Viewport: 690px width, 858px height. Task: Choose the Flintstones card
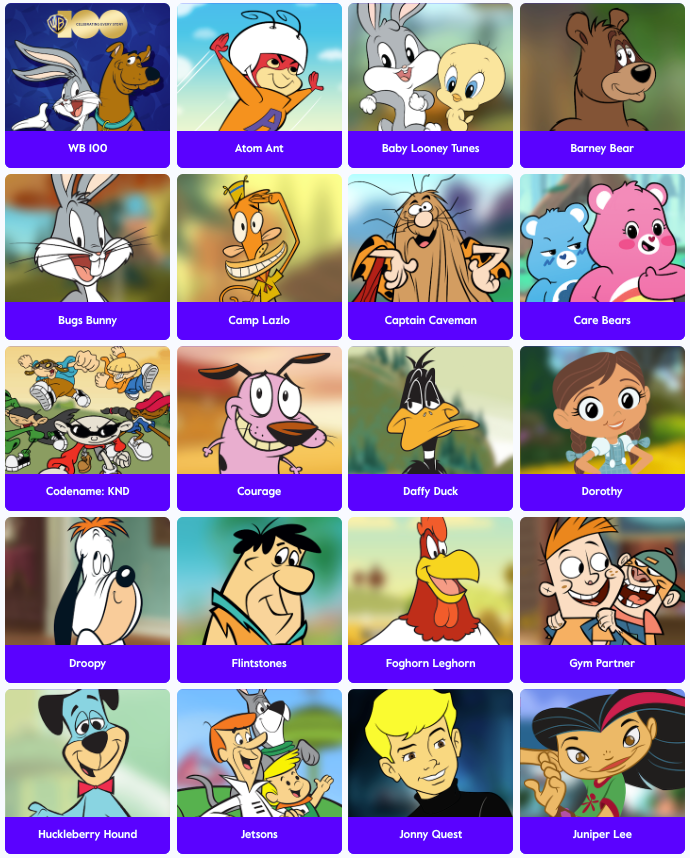pyautogui.click(x=259, y=600)
